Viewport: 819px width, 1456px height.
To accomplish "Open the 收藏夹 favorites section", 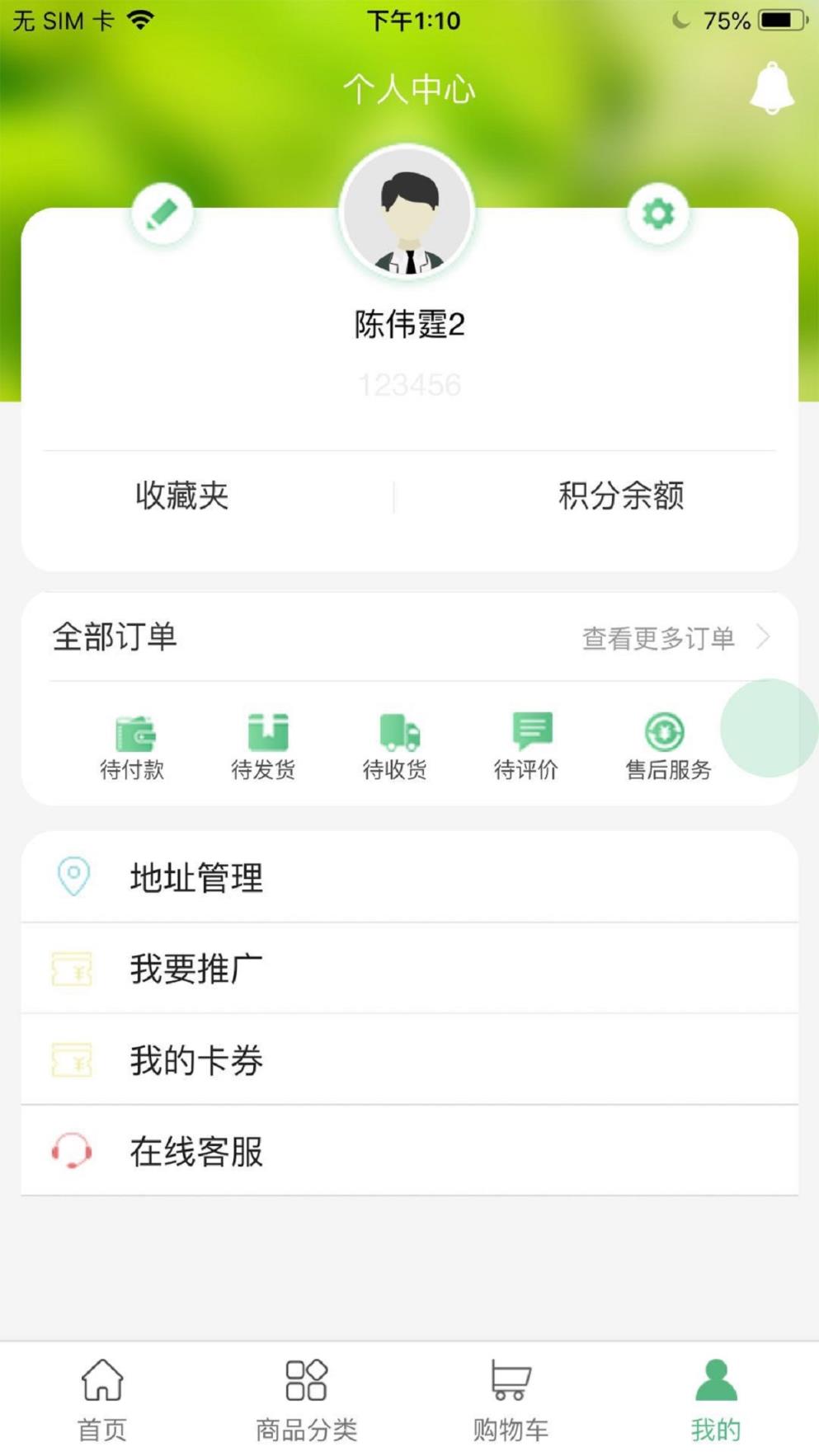I will [181, 495].
